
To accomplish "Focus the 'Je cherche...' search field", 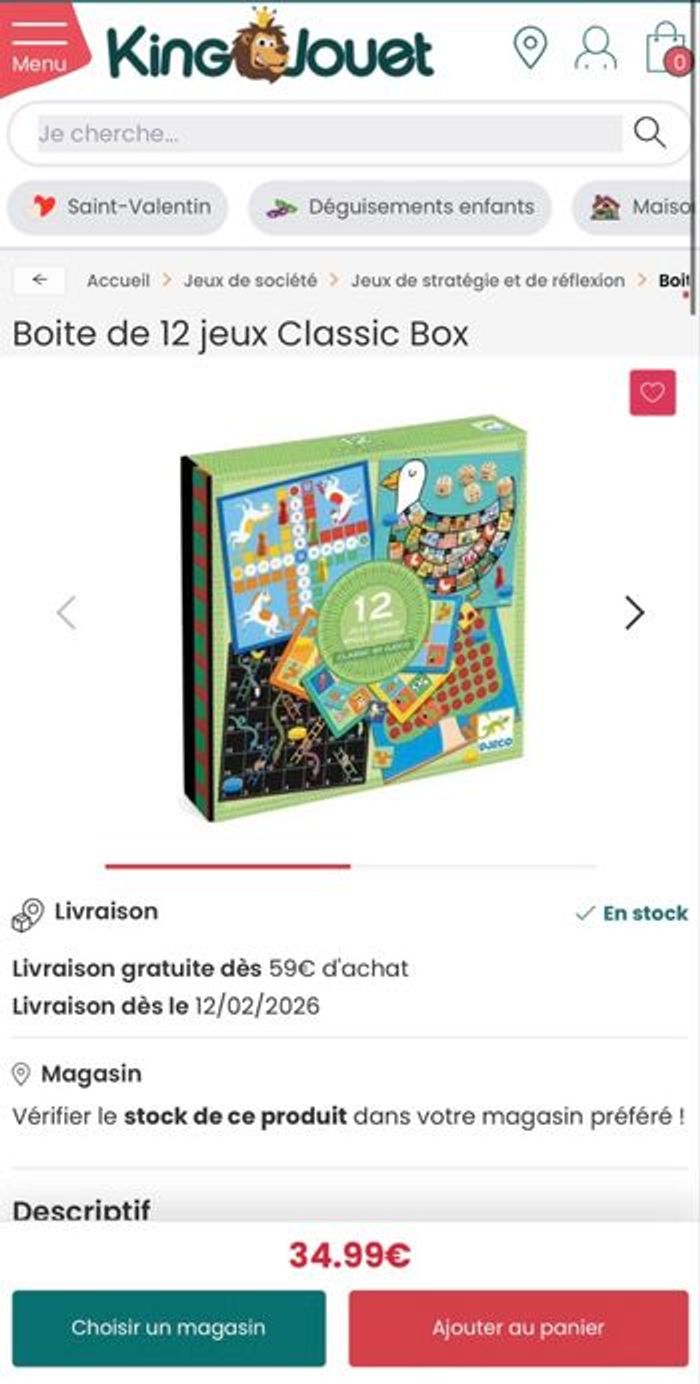I will [x=330, y=133].
